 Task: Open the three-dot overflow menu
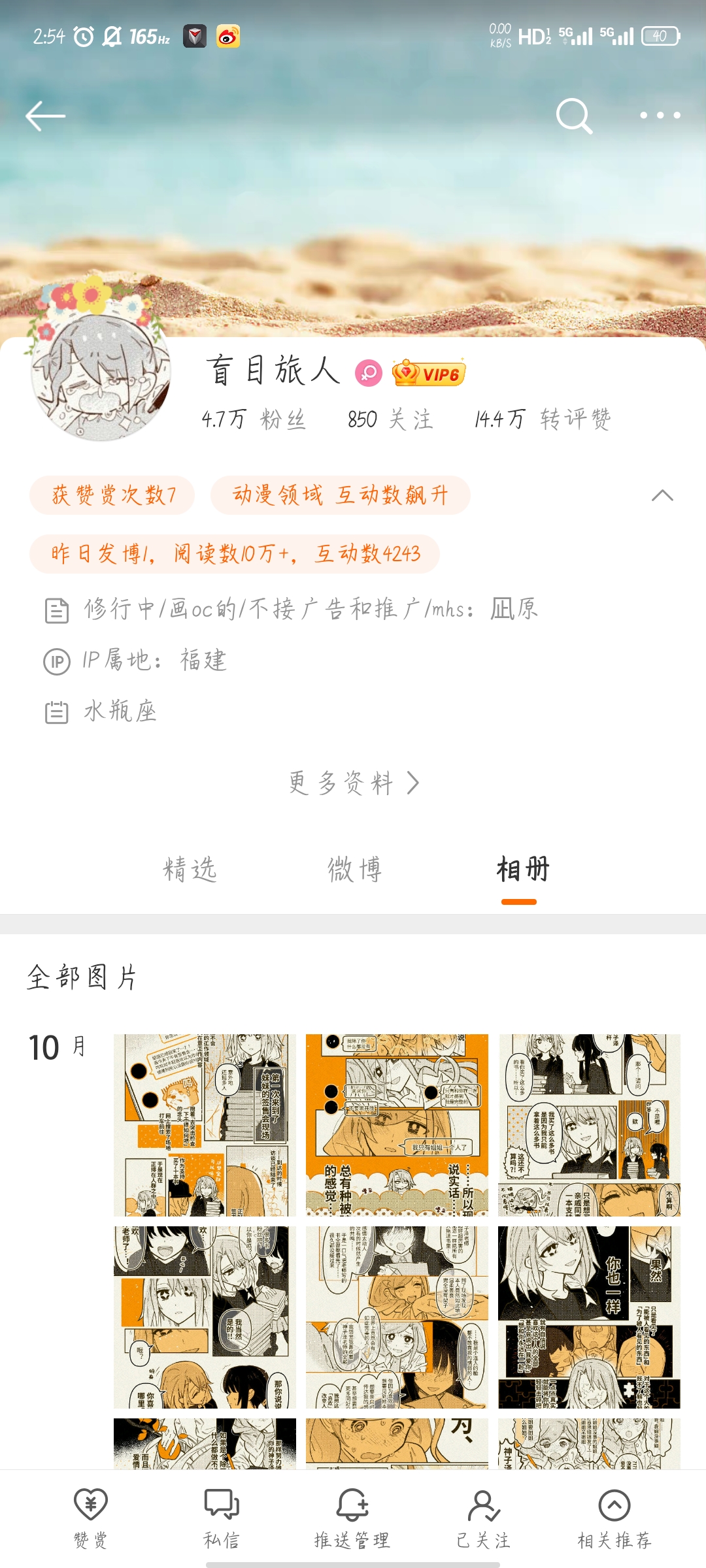pos(660,116)
